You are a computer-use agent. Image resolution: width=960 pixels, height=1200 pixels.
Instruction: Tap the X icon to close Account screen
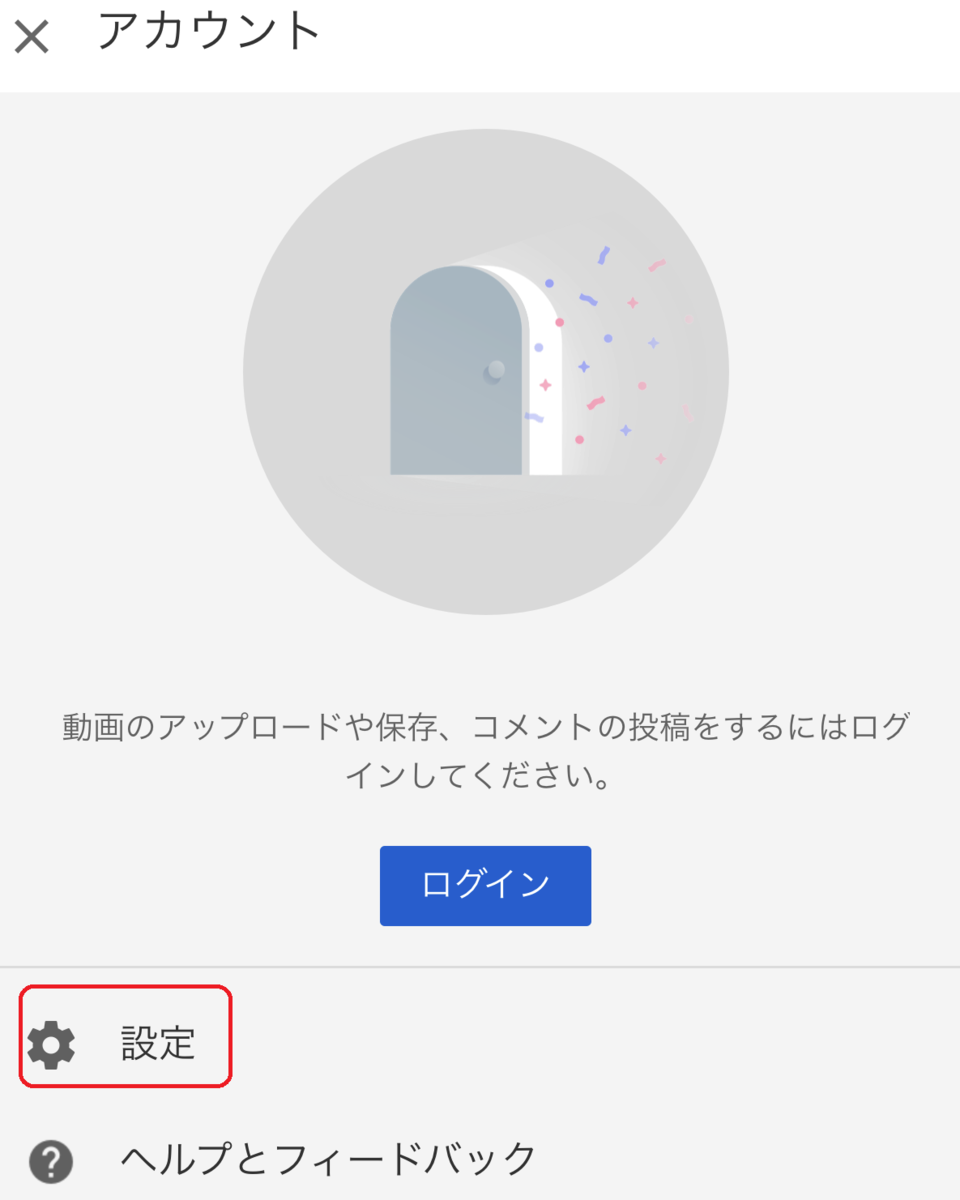tap(33, 35)
